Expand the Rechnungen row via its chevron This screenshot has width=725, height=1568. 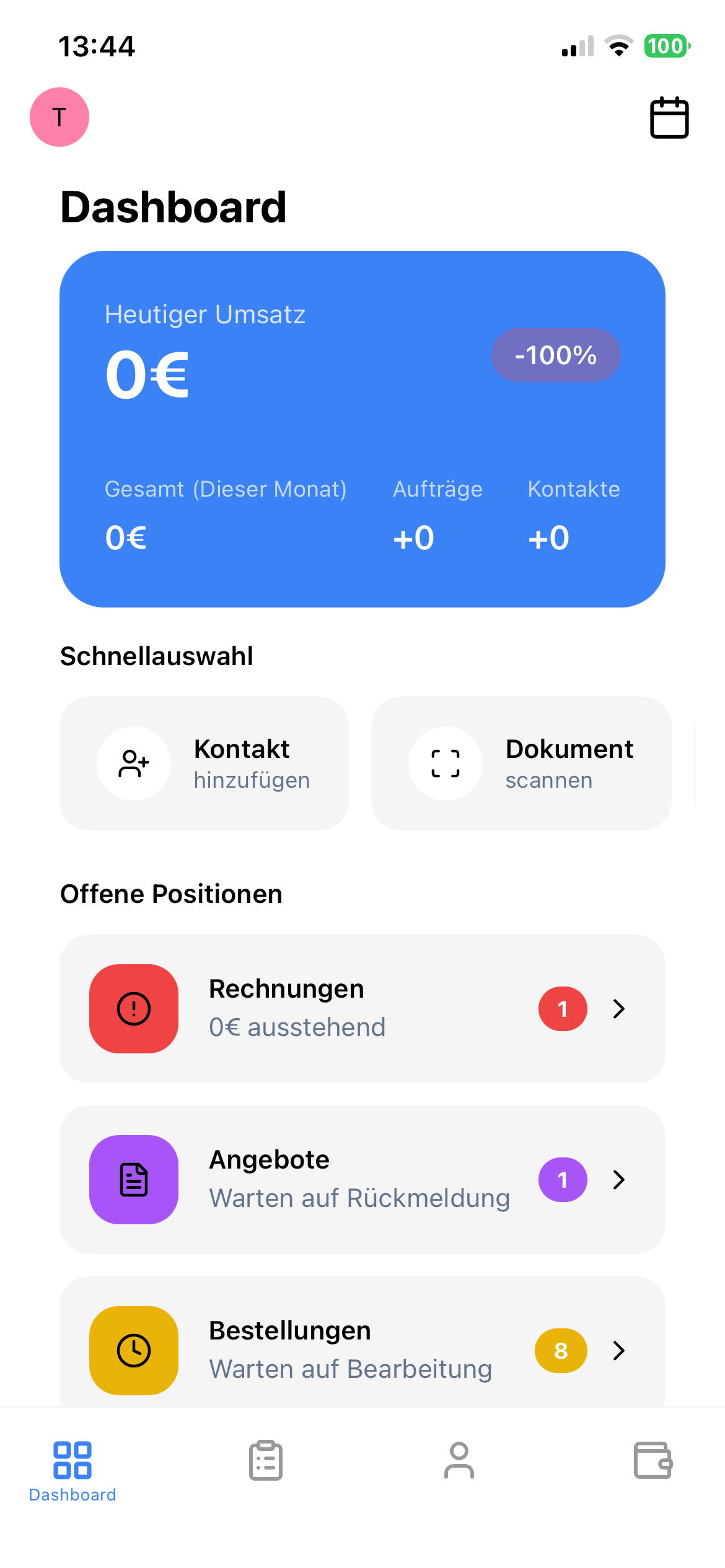[619, 1009]
